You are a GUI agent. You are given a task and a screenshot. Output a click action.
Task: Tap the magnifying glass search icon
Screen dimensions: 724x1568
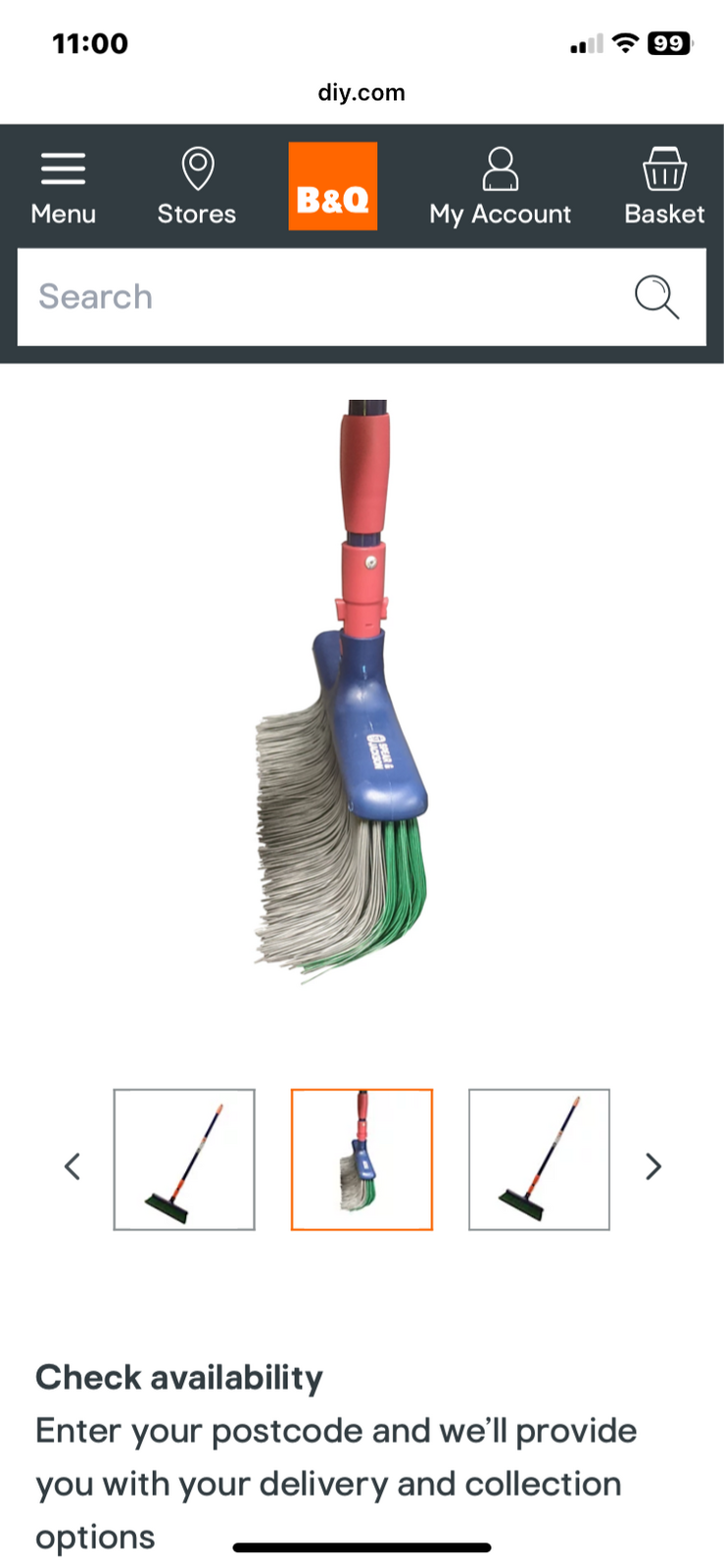(655, 297)
